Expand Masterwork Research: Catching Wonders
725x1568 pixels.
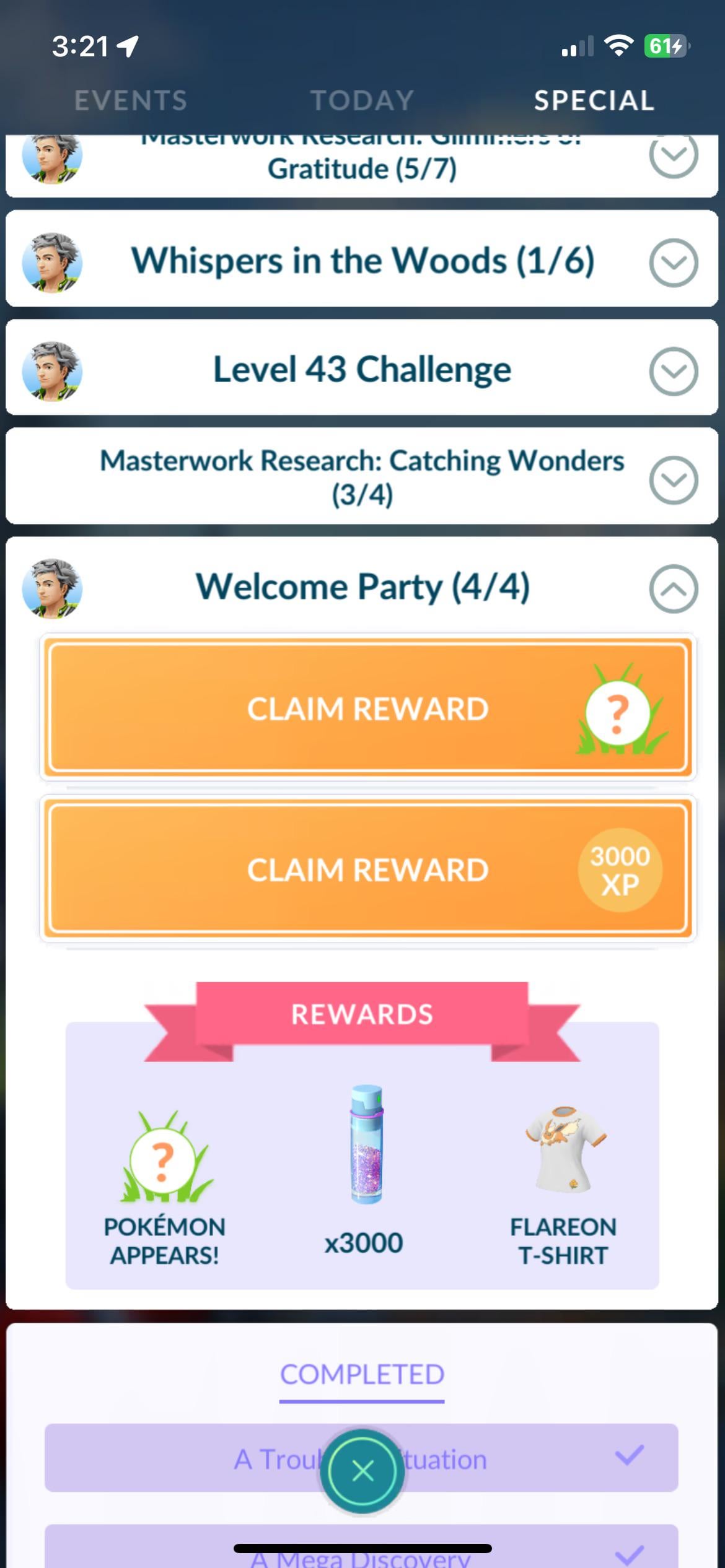(673, 480)
